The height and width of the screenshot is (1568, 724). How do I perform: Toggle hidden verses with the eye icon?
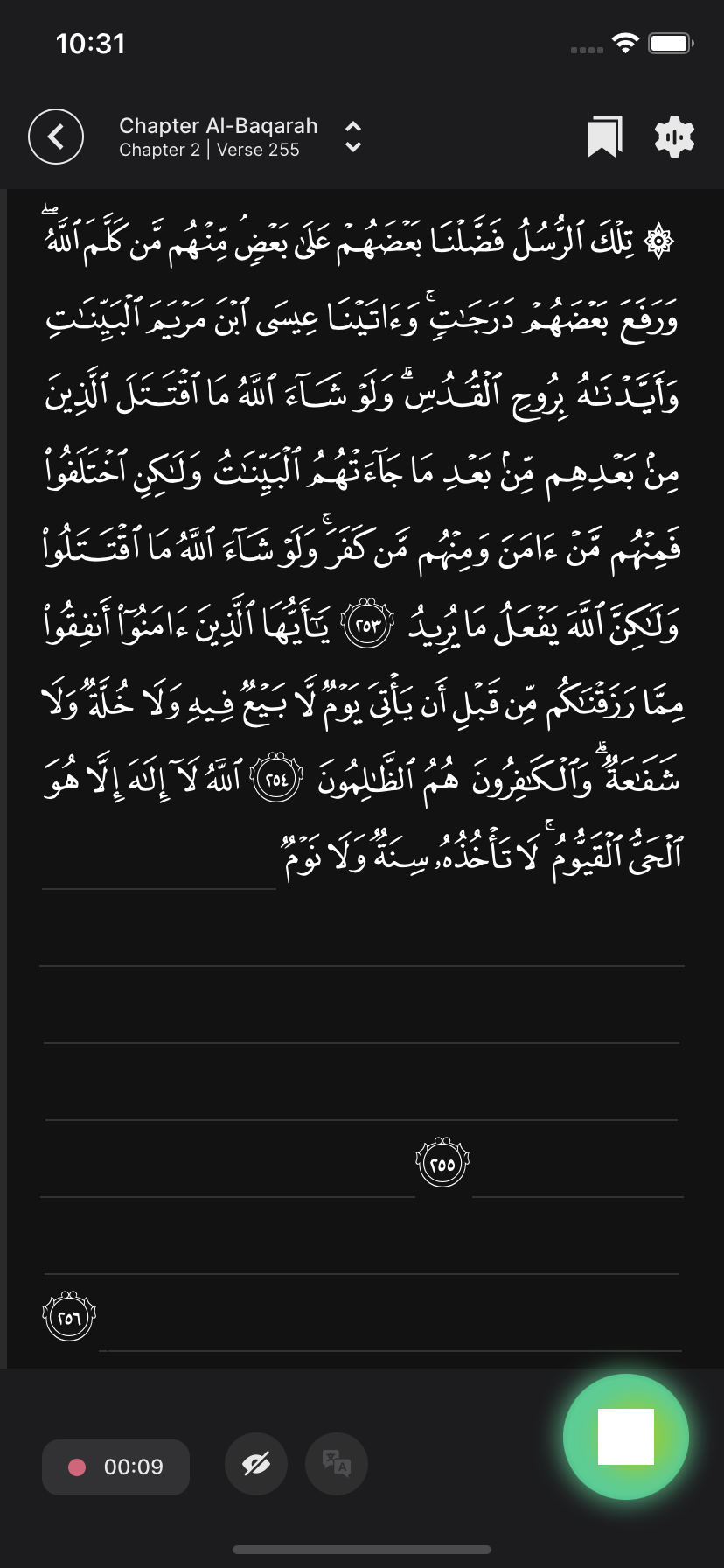pyautogui.click(x=256, y=1464)
